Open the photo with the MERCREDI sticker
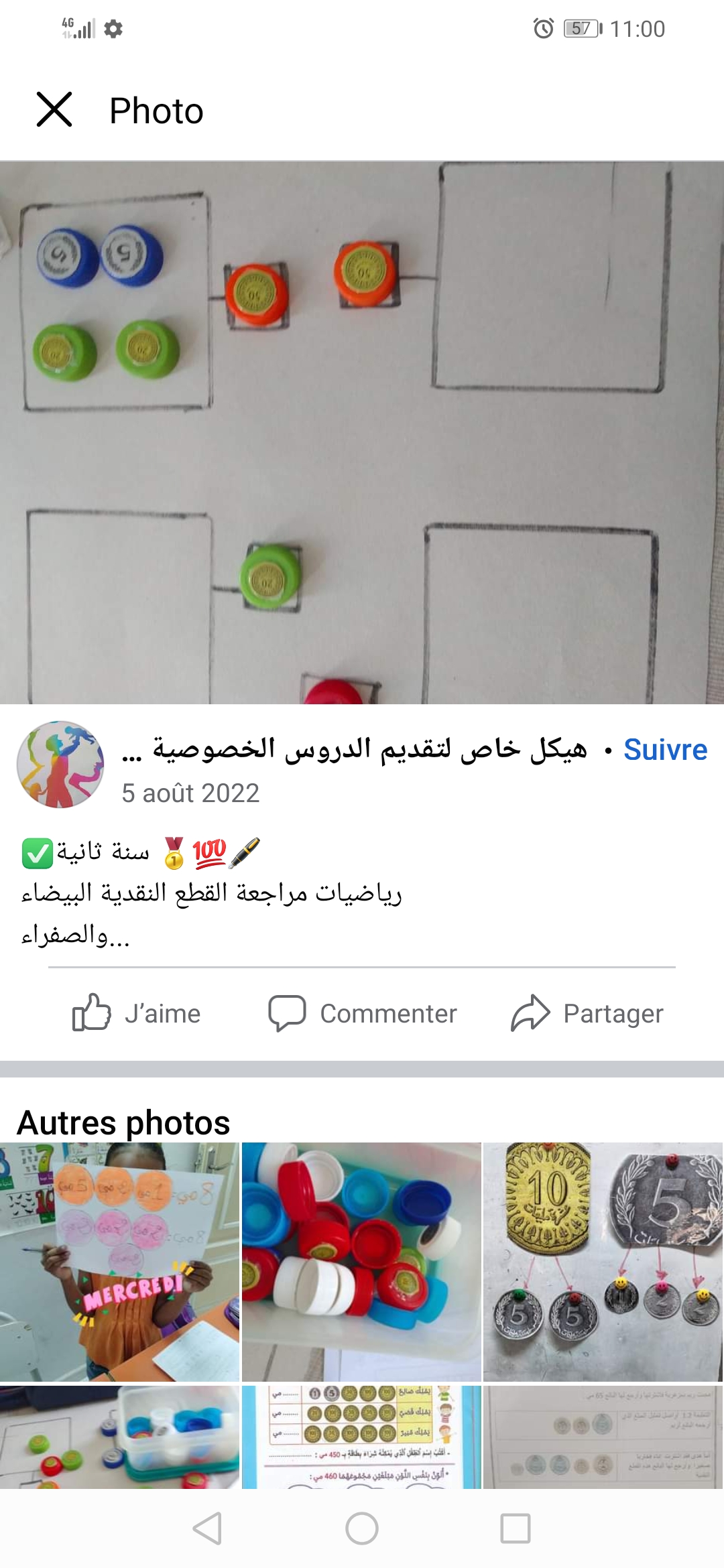 point(119,1262)
